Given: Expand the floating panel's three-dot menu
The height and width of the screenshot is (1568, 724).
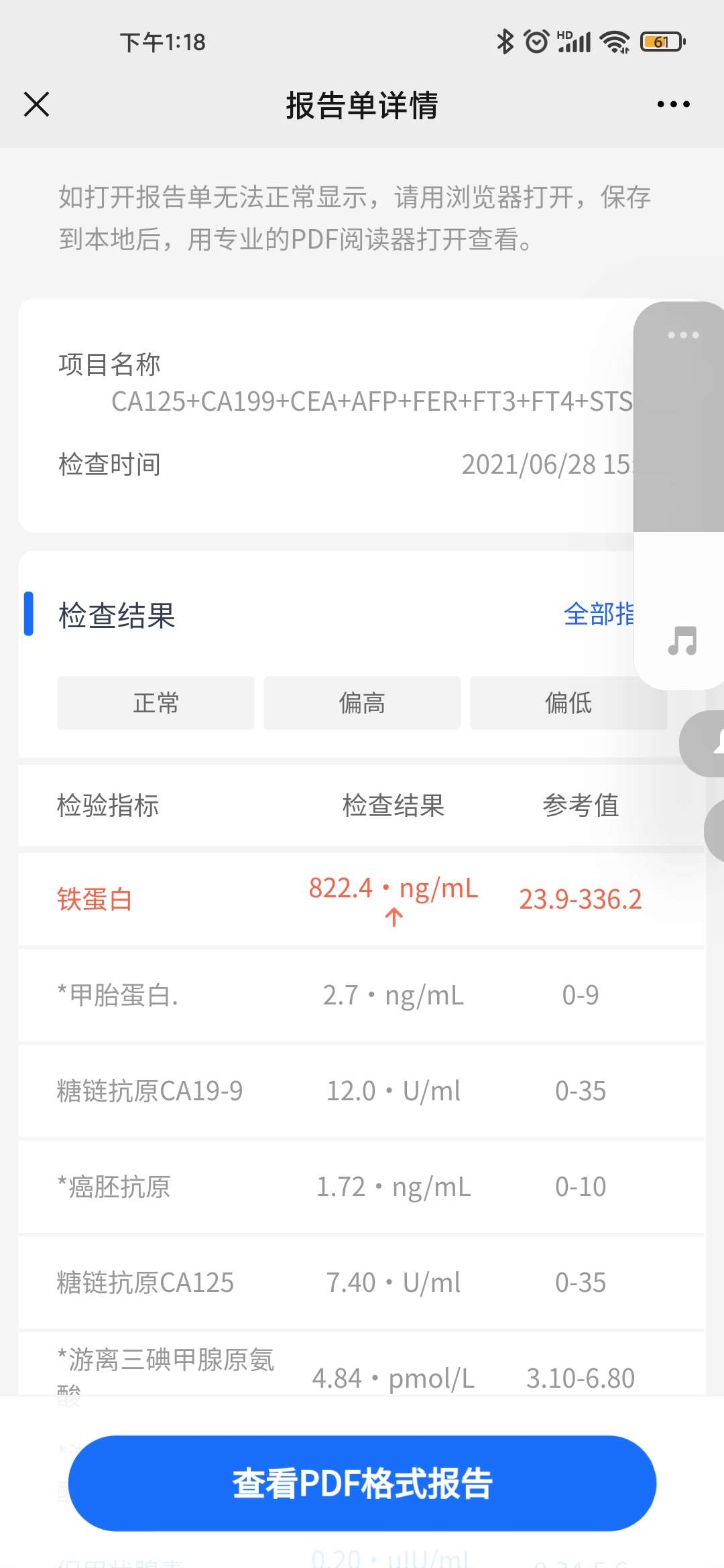Looking at the screenshot, I should (682, 335).
